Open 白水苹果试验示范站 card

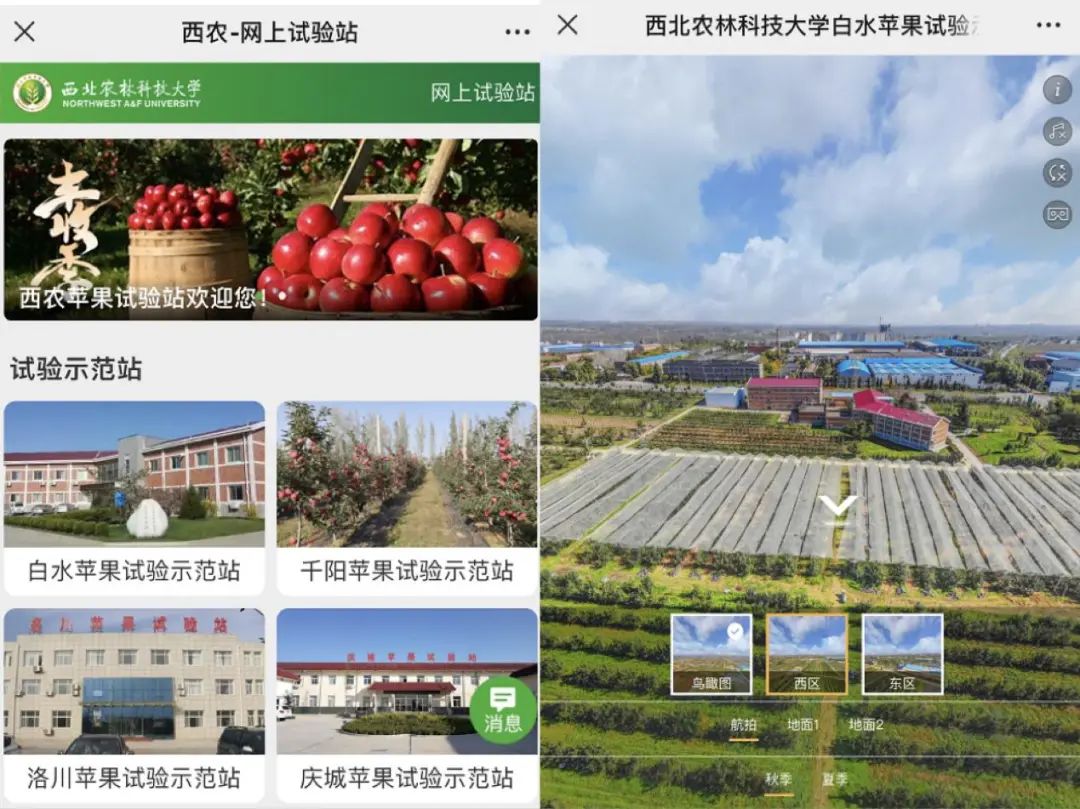[x=134, y=497]
